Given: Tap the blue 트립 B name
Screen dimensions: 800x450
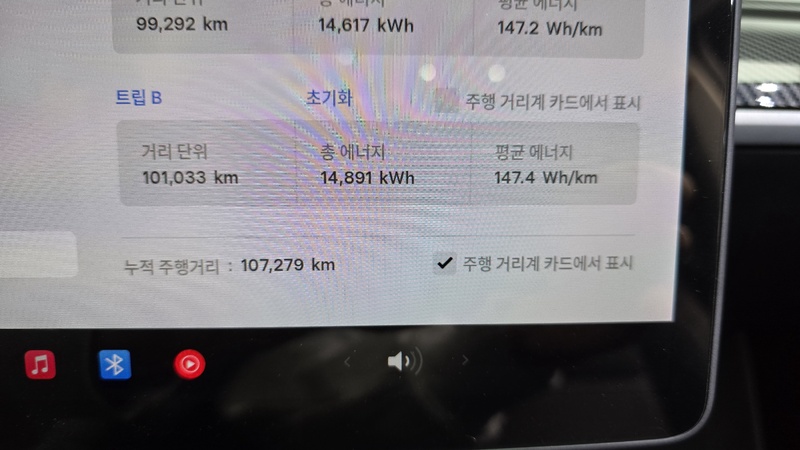Looking at the screenshot, I should (x=139, y=98).
